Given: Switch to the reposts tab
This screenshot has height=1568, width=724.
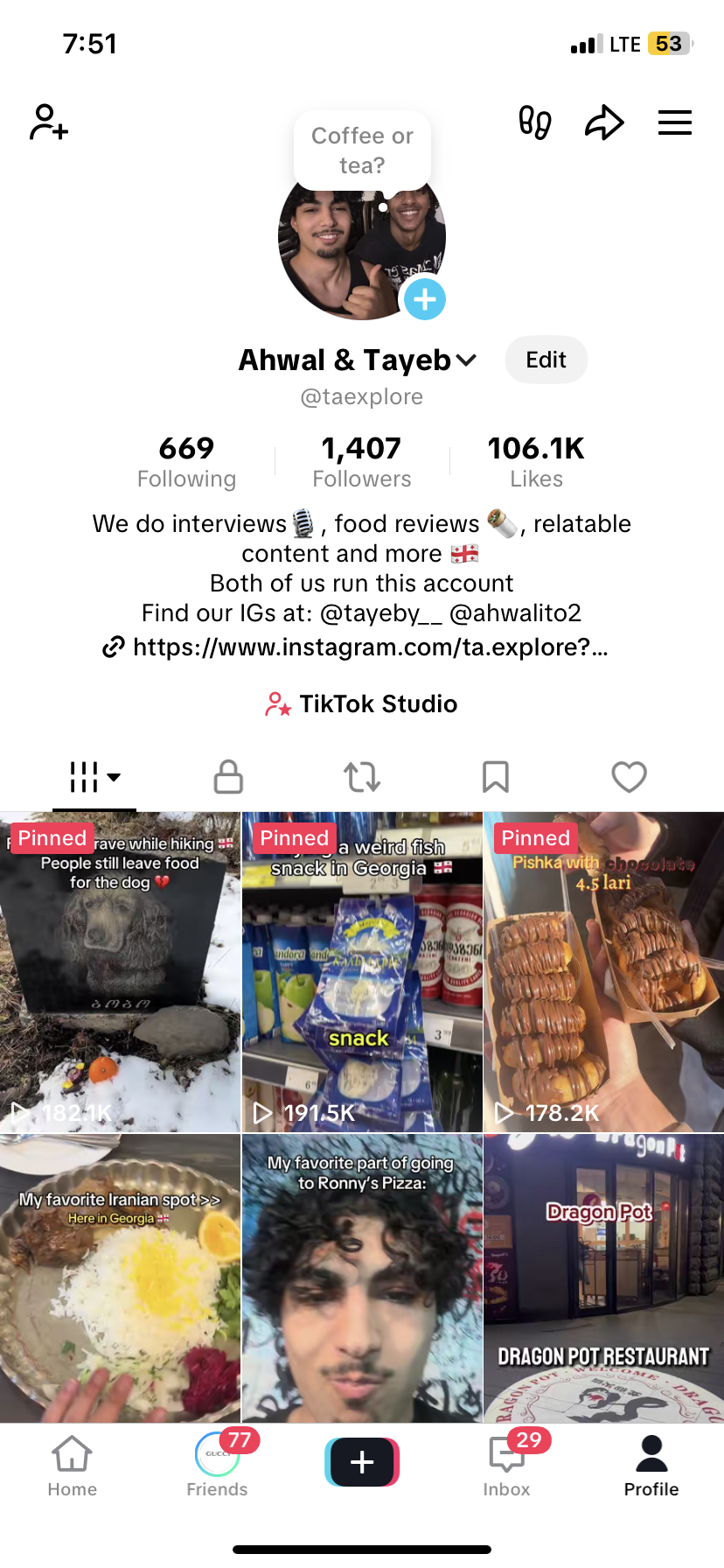Looking at the screenshot, I should point(362,776).
